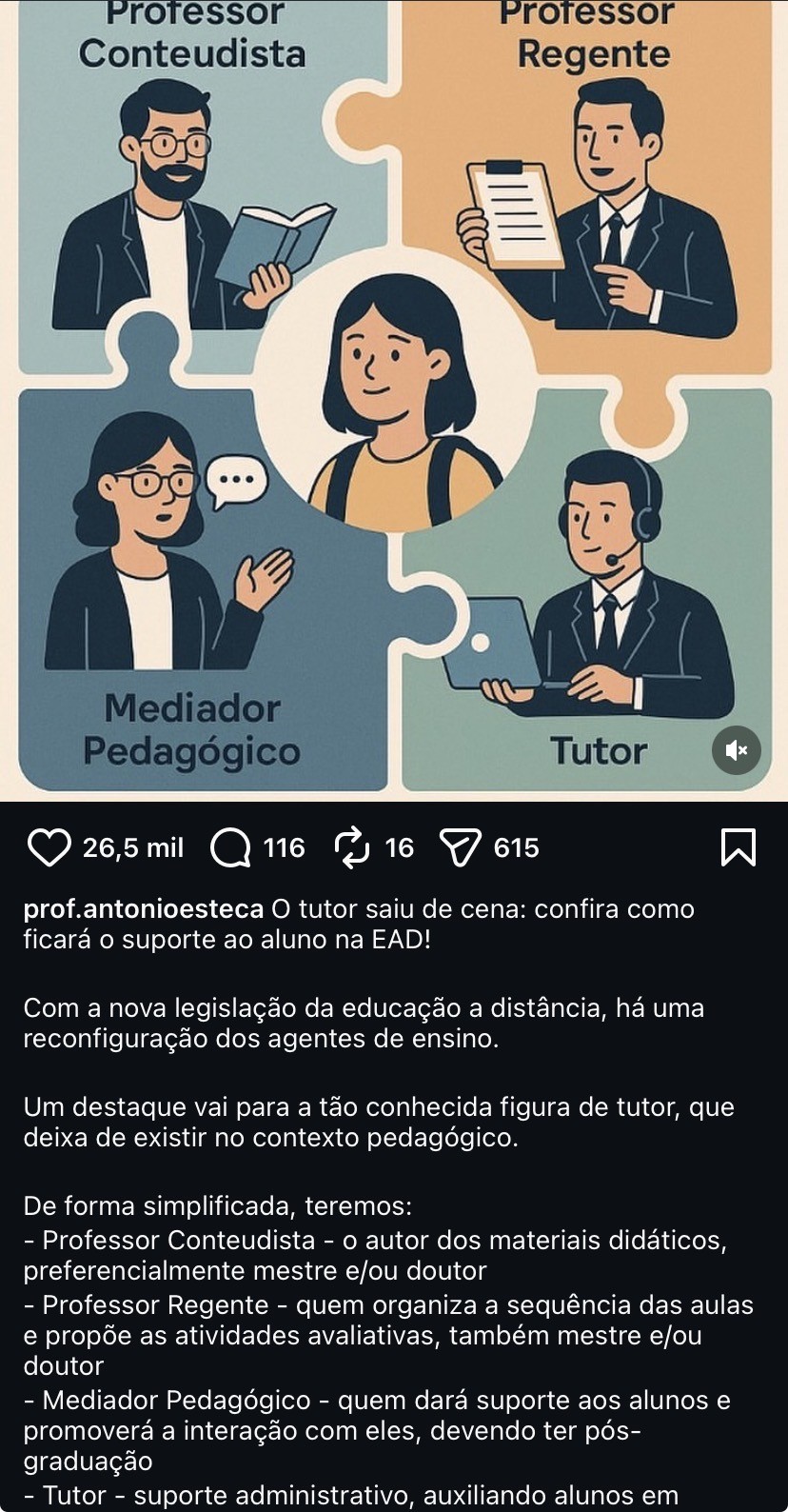Bookmark this post
This screenshot has width=788, height=1512.
(739, 847)
